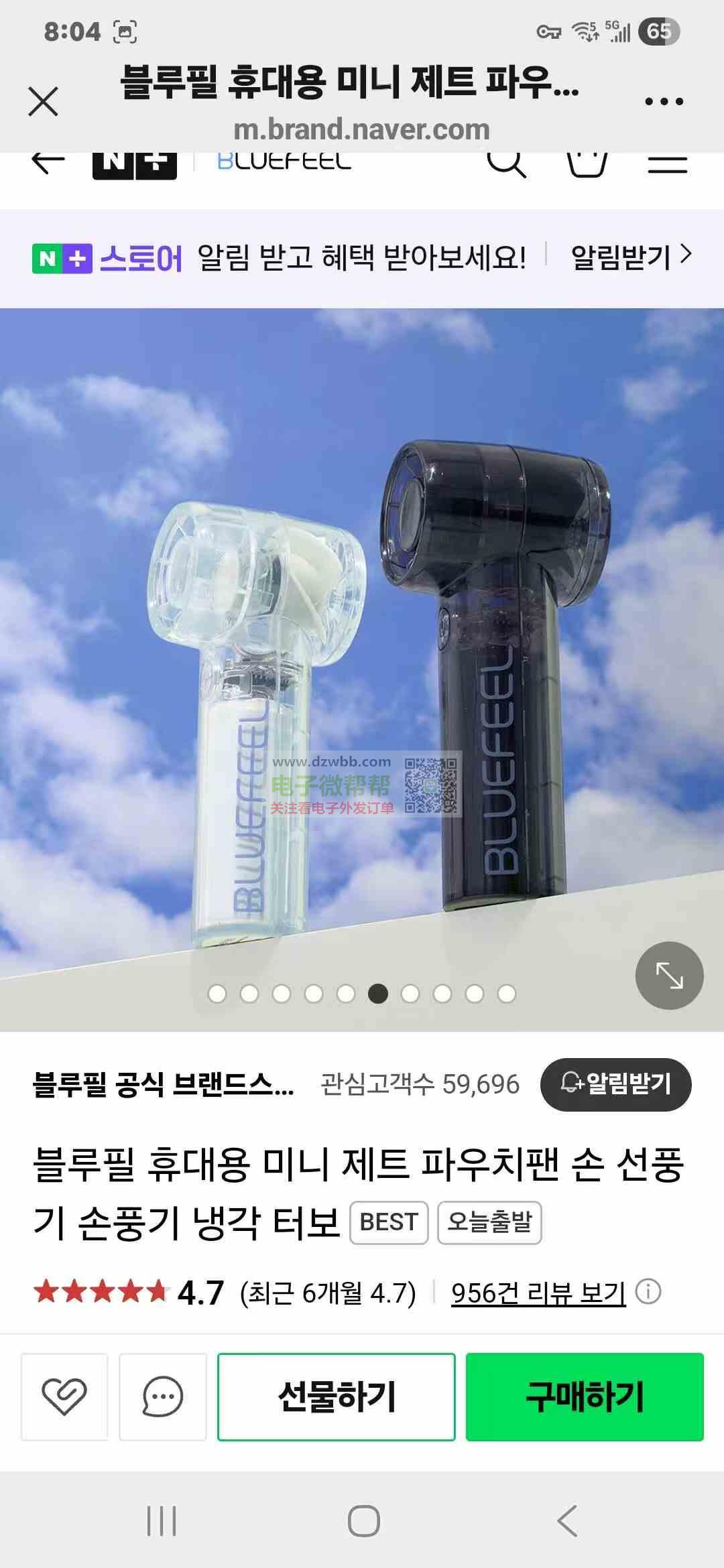Open the 블루필 공식 브랜드스토어 page
724x1568 pixels.
[164, 1084]
